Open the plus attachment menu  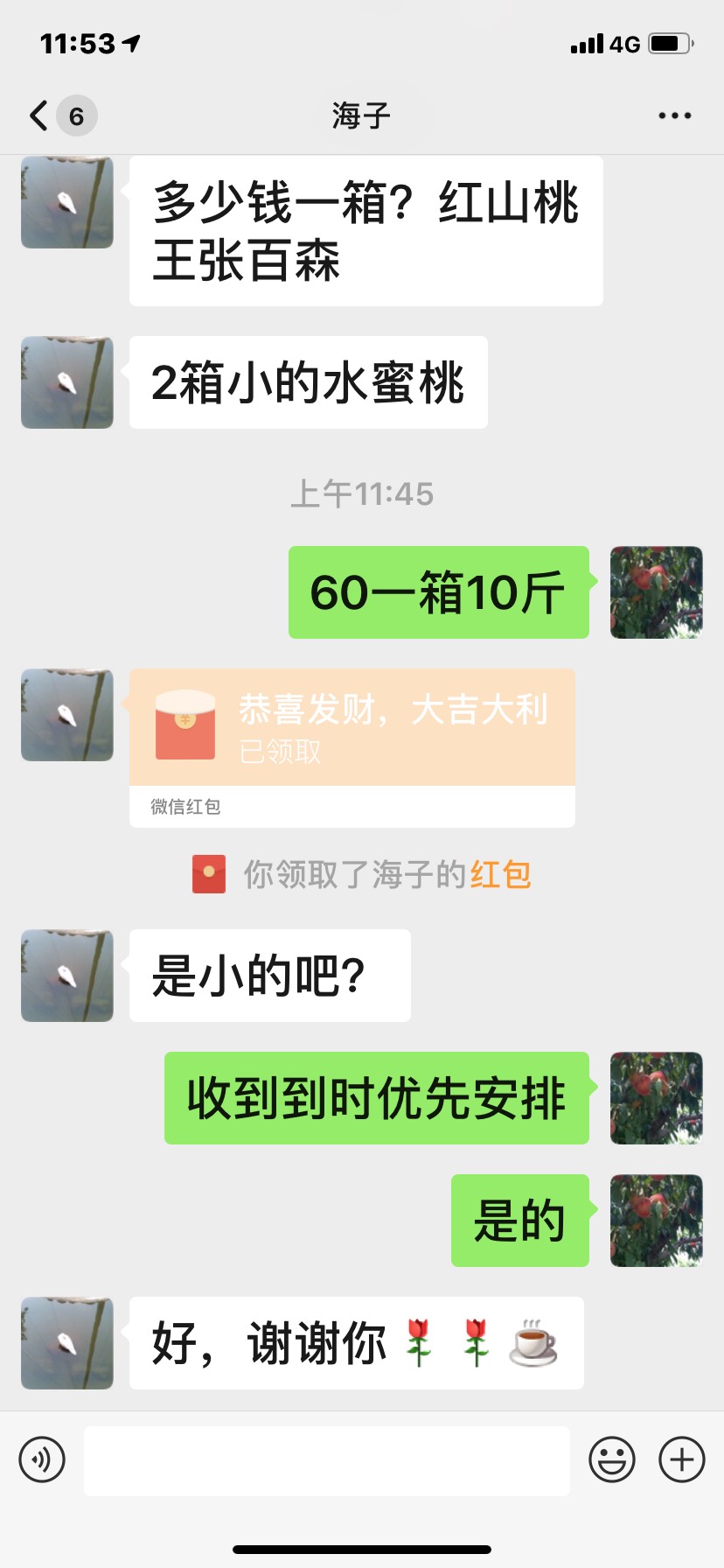click(682, 1459)
